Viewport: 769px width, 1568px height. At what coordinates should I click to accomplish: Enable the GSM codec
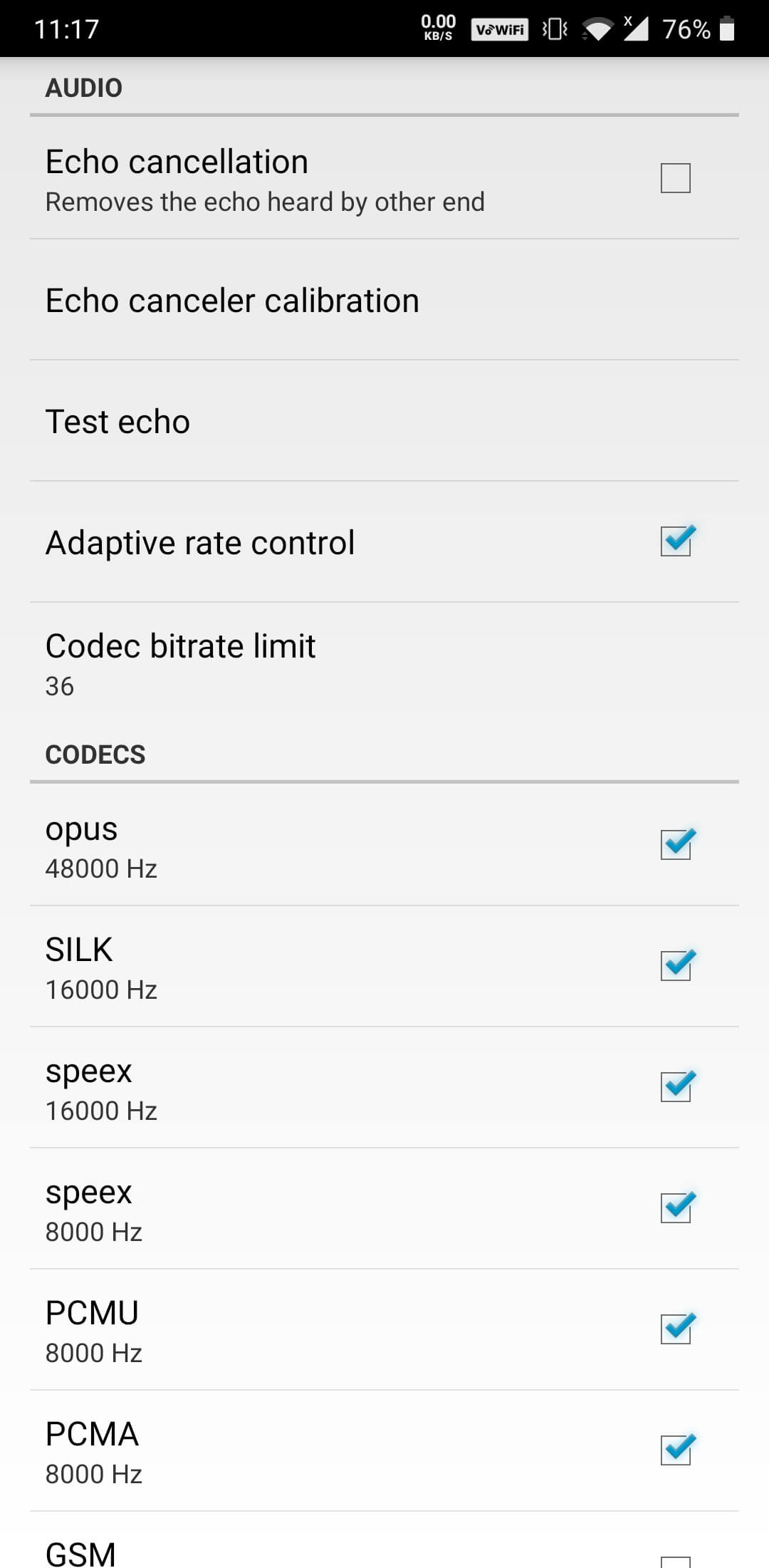point(675,1562)
